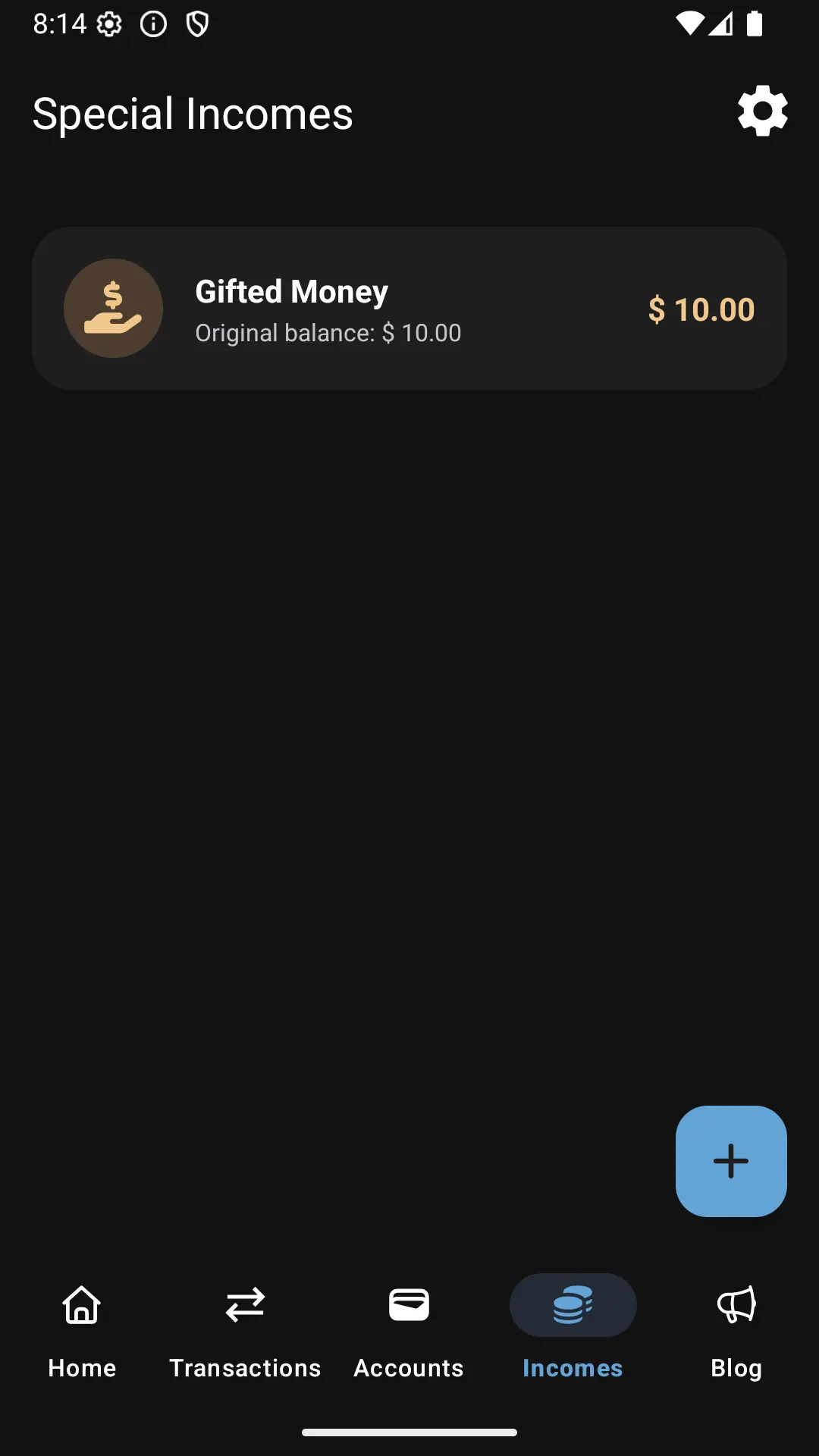819x1456 pixels.
Task: Open the settings gear icon
Action: coord(762,111)
